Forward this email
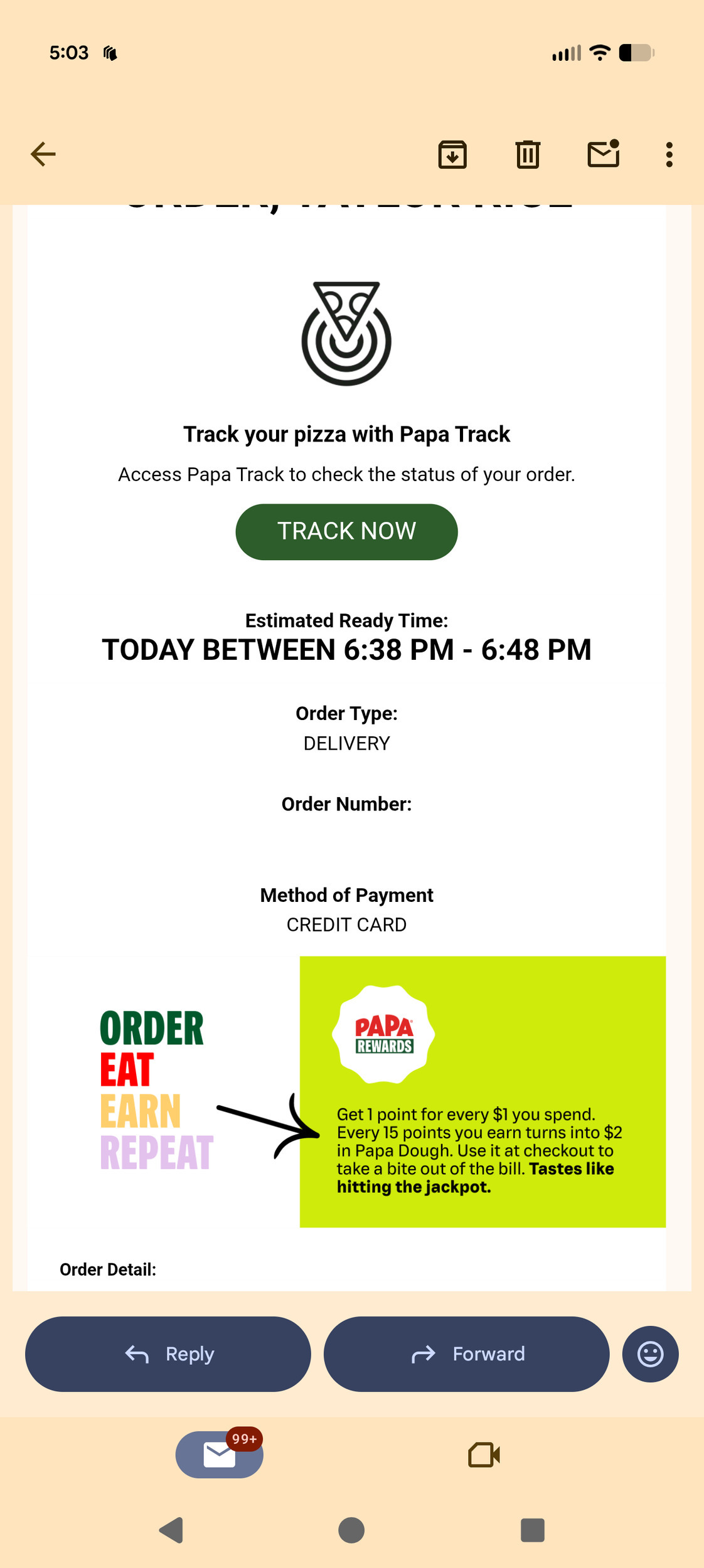704x1568 pixels. [x=466, y=1354]
